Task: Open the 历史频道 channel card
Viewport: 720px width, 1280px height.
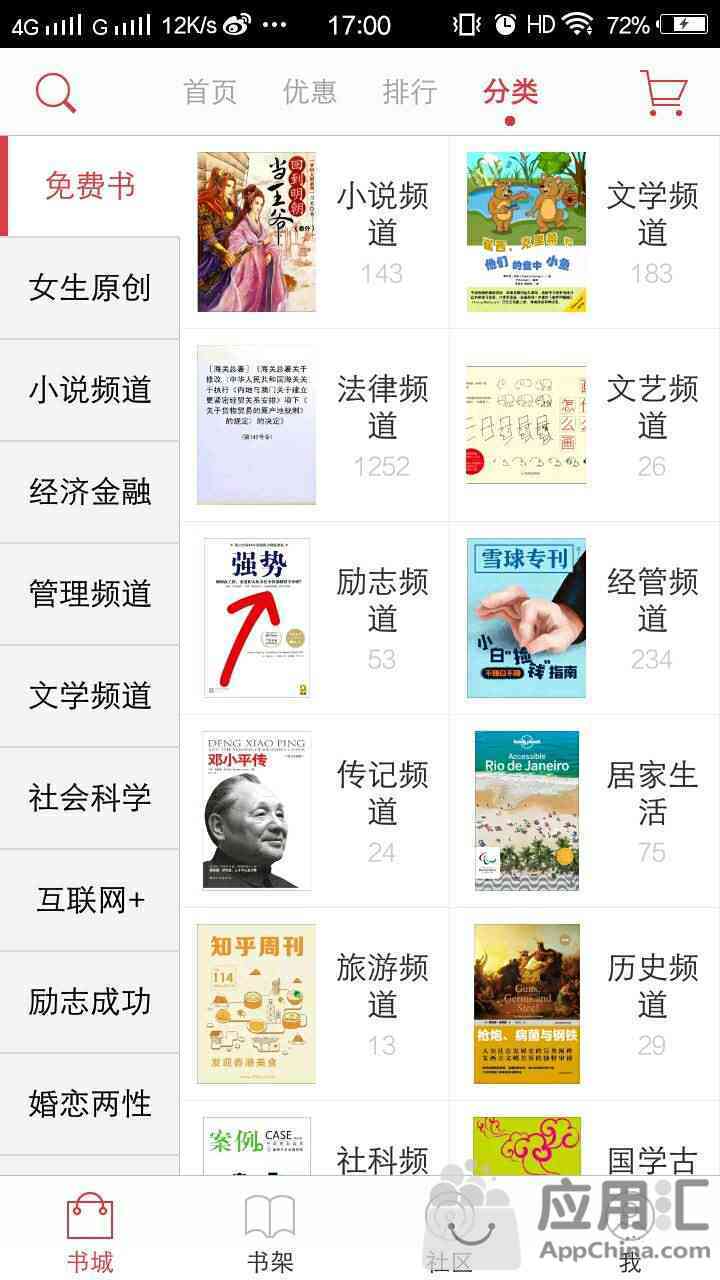Action: tap(585, 1004)
